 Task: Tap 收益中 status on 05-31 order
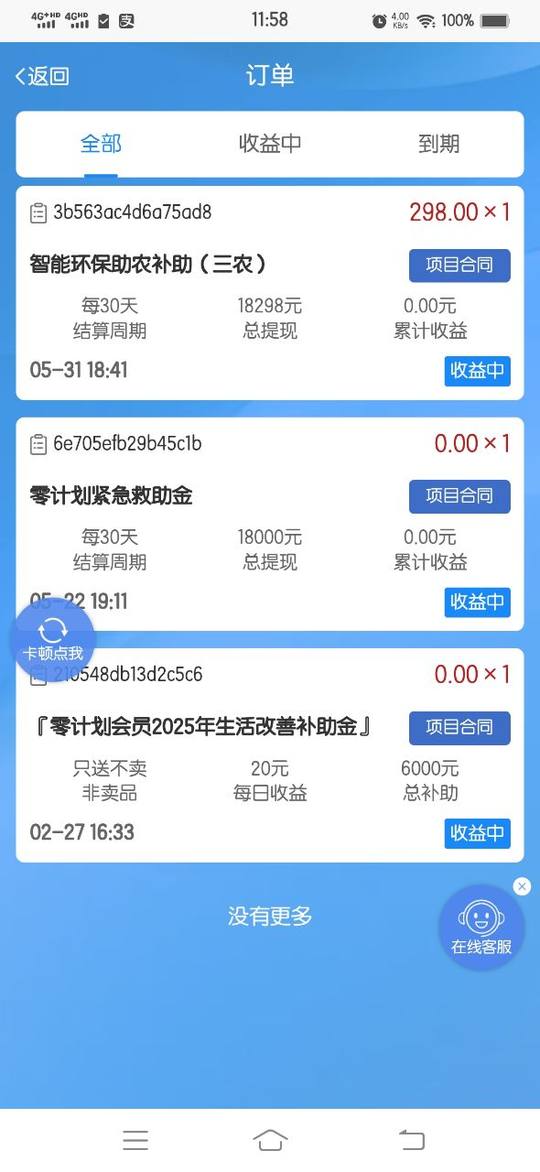[477, 371]
